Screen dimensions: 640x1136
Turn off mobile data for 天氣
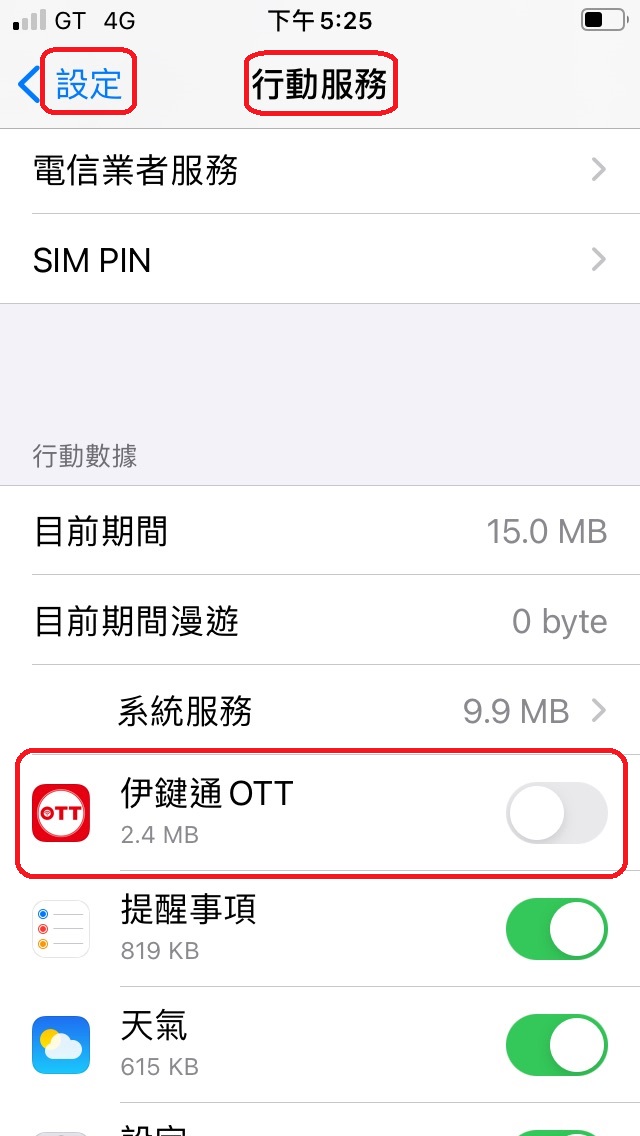coord(556,1045)
